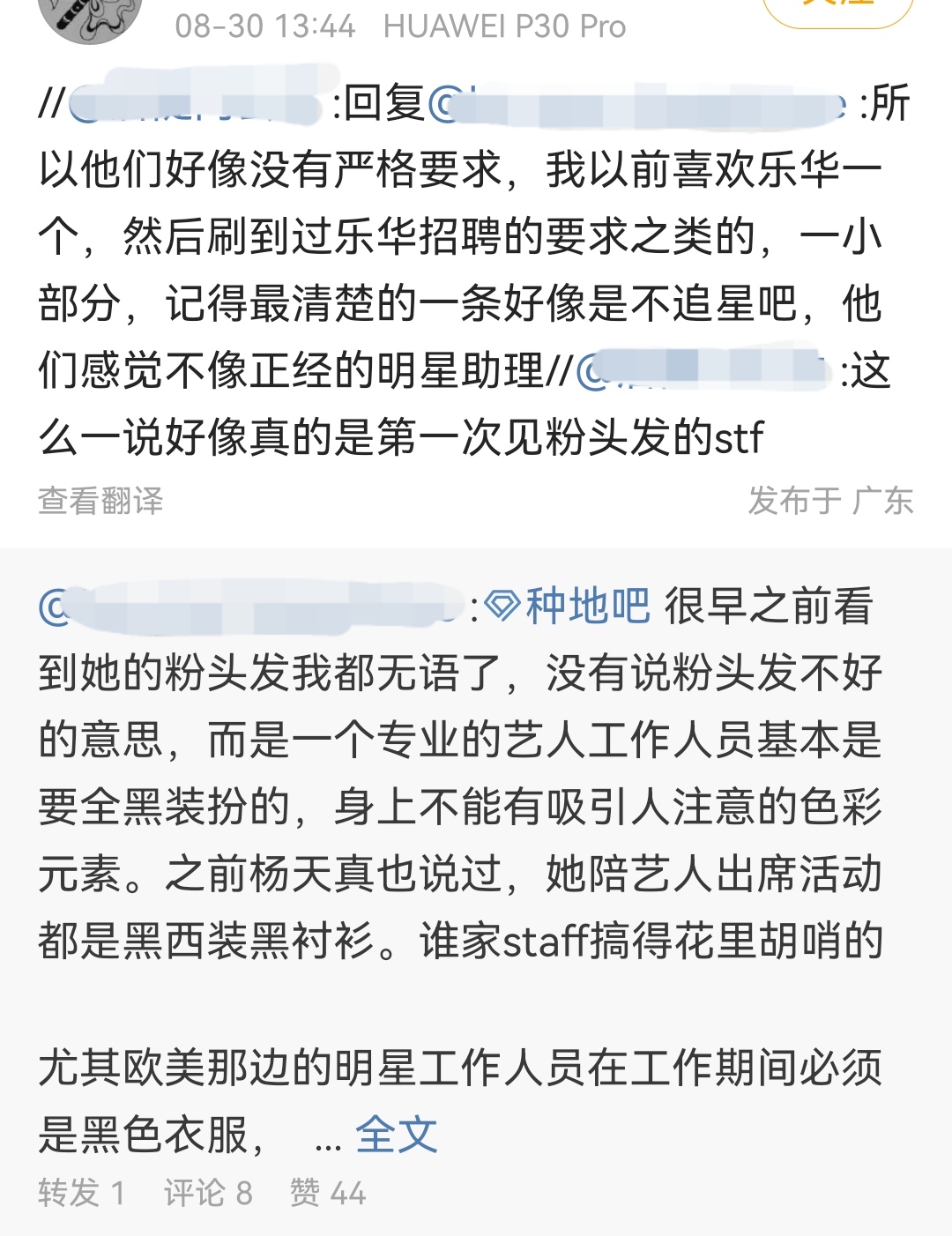Tap 查看翻译 to translate the post

pos(100,501)
